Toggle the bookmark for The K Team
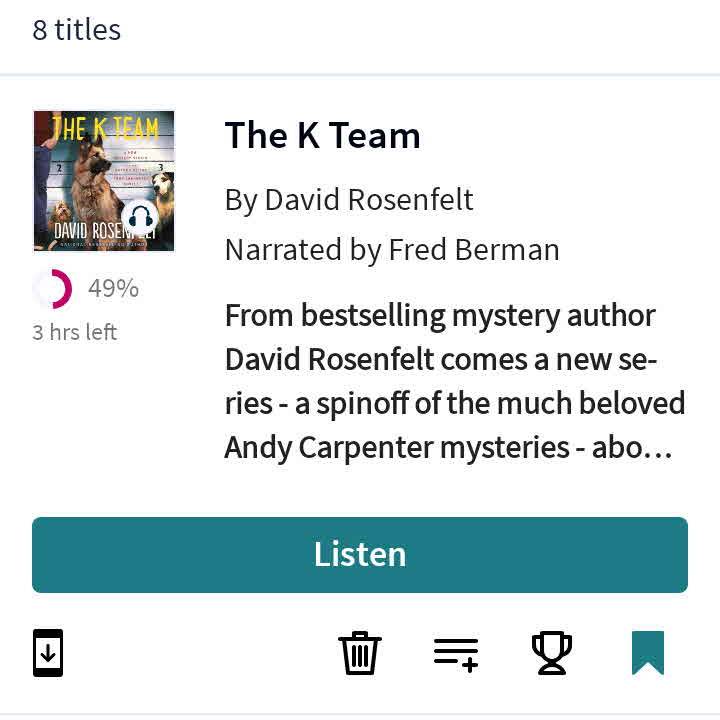The image size is (720, 720). click(648, 653)
